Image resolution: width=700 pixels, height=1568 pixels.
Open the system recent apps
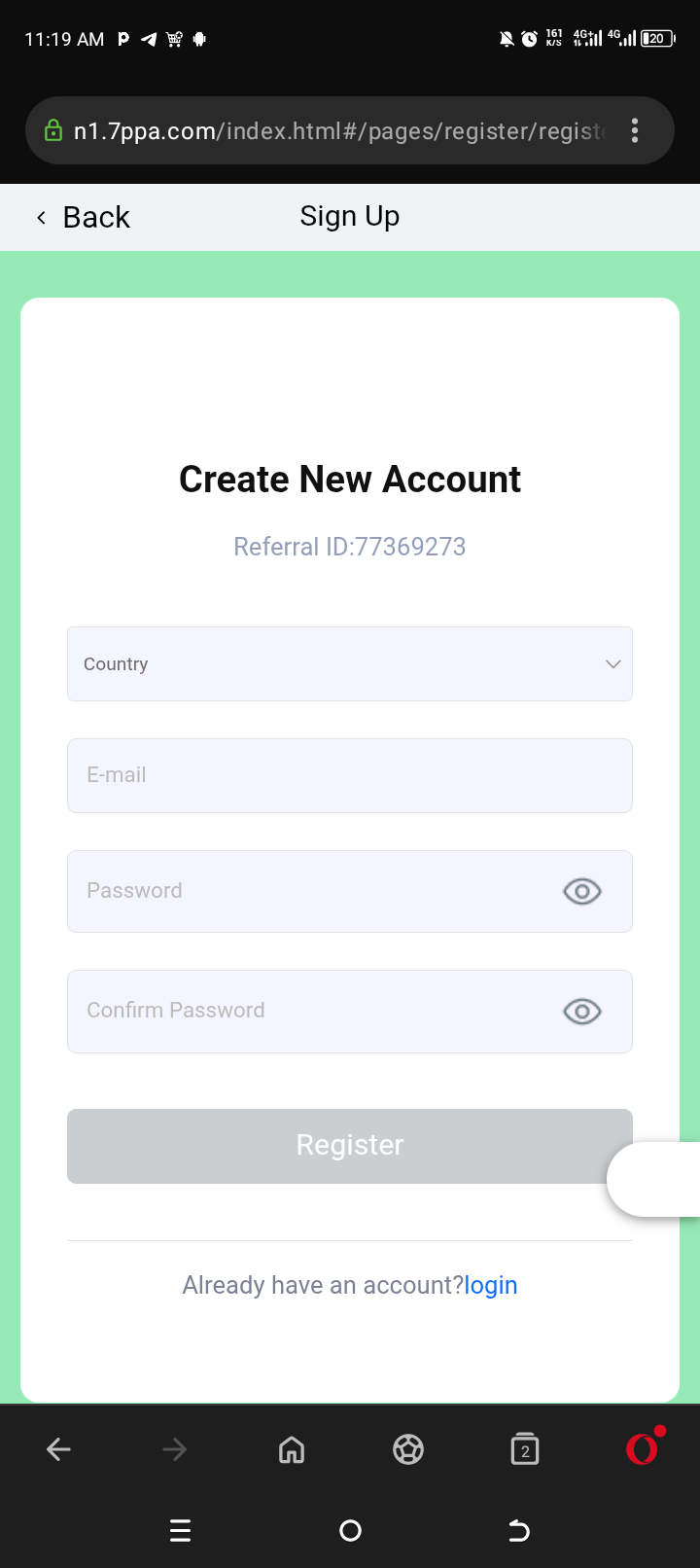click(x=181, y=1531)
